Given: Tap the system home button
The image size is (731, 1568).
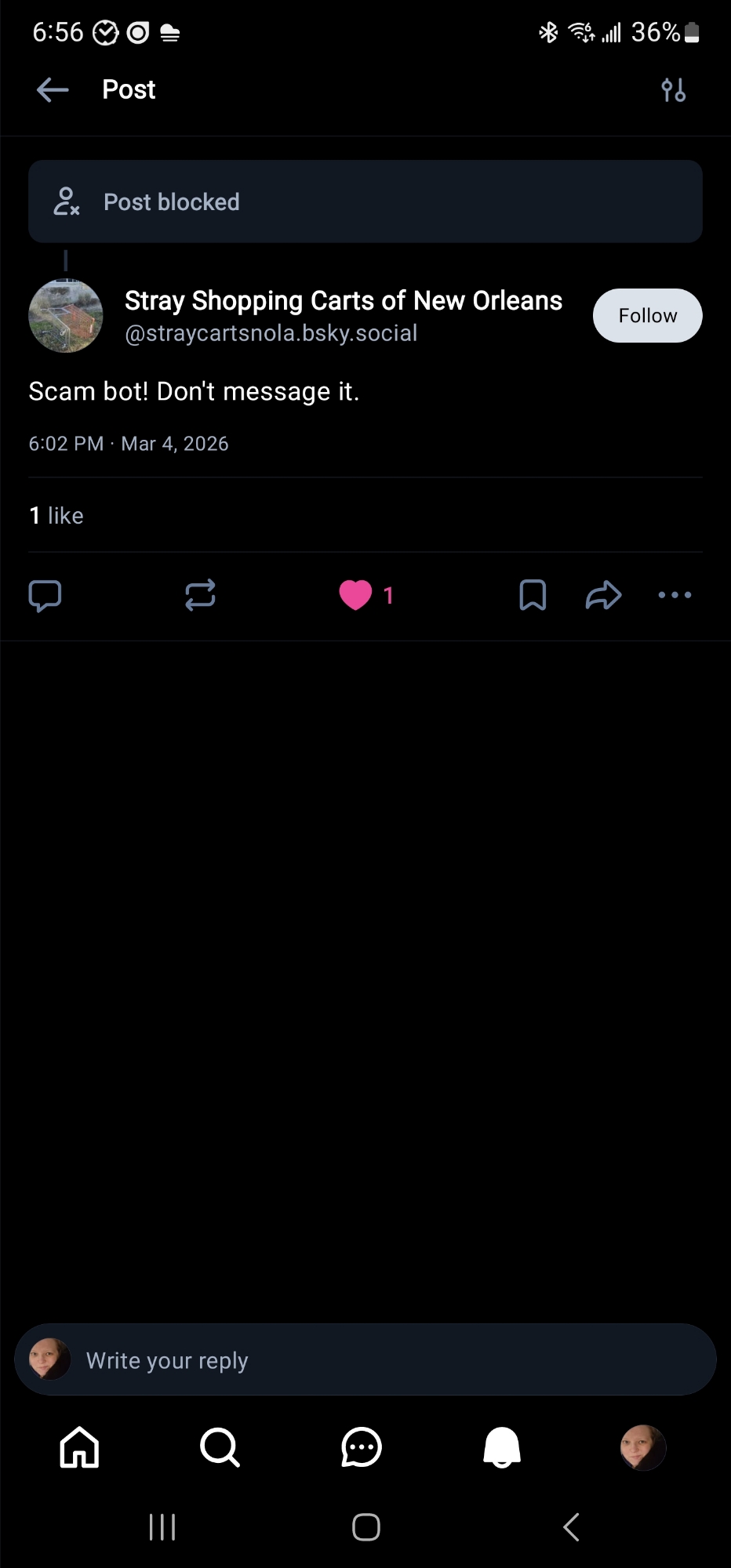Looking at the screenshot, I should click(x=365, y=1526).
